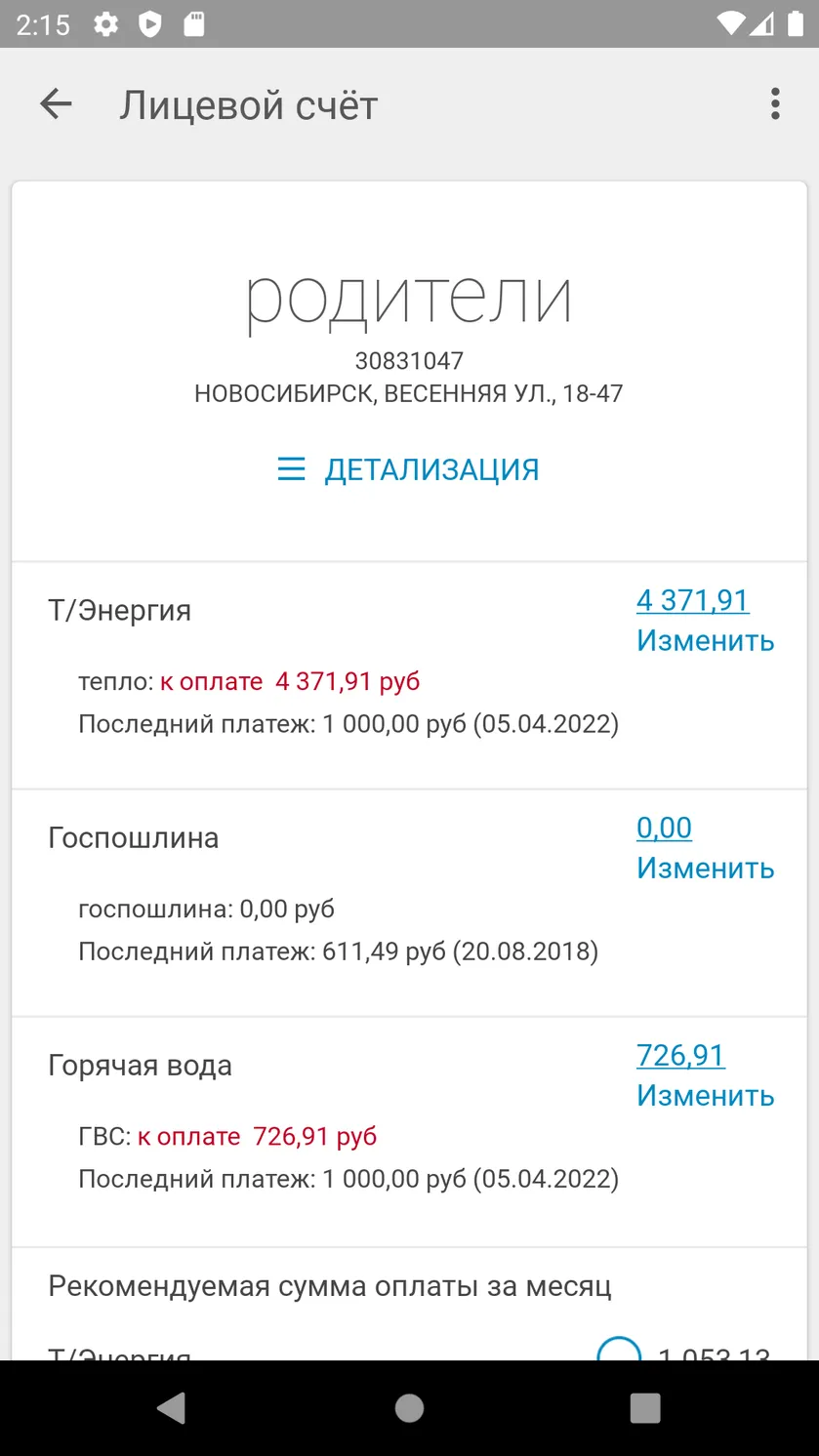Tap Изменить for Госпошлина
This screenshot has height=1456, width=819.
pyautogui.click(x=705, y=869)
